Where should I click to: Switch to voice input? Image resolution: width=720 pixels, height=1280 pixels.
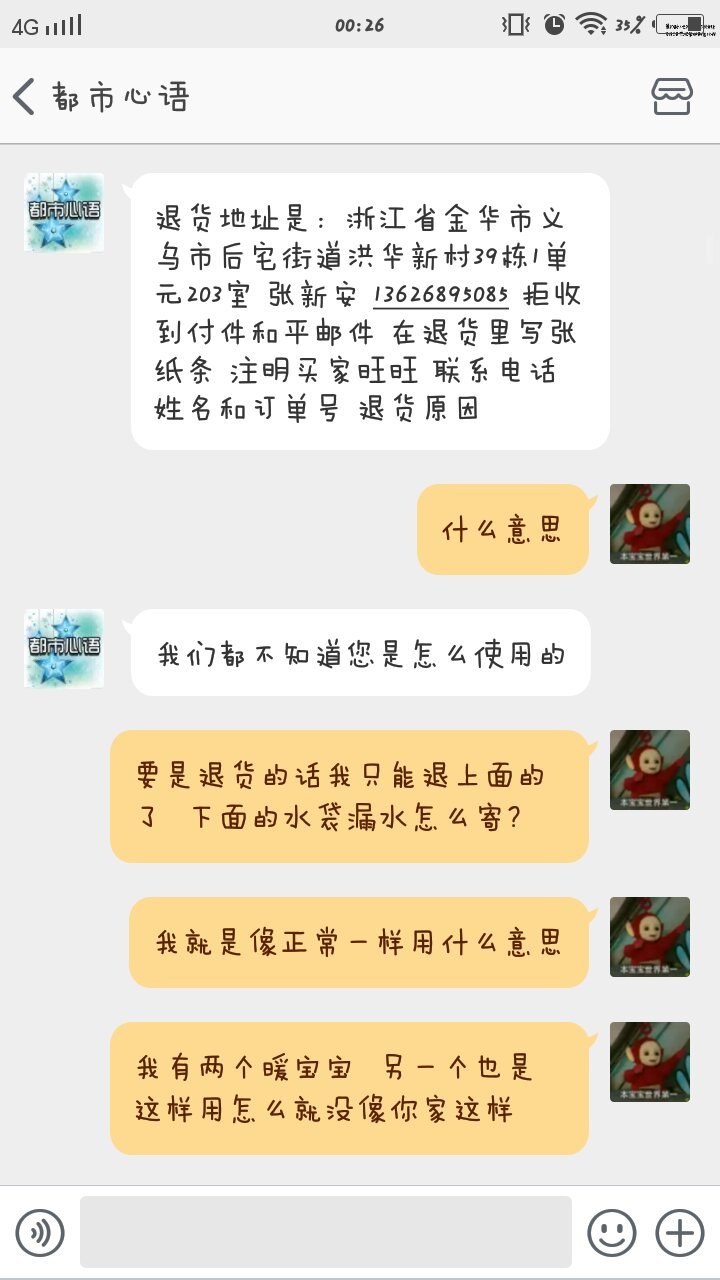click(x=40, y=1232)
